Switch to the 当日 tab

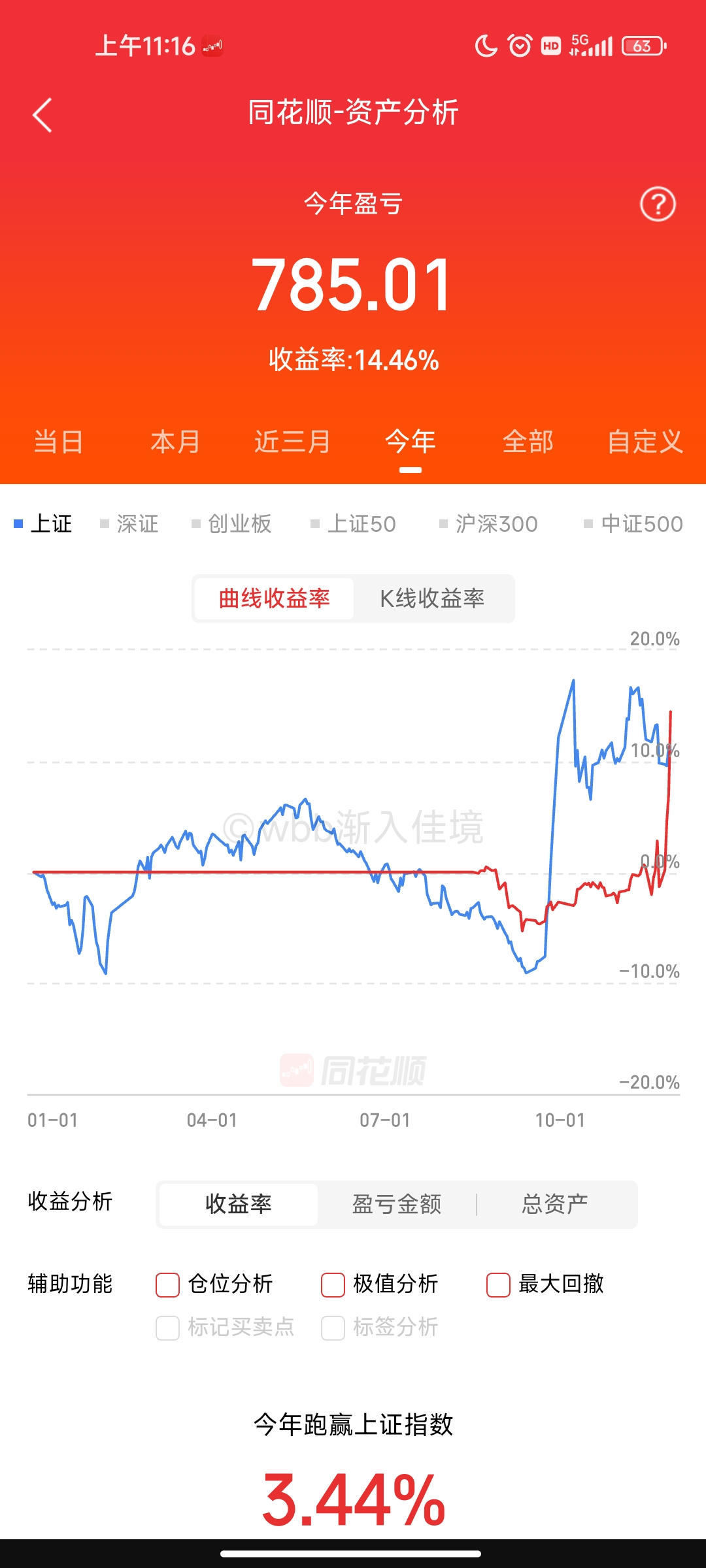(x=59, y=442)
